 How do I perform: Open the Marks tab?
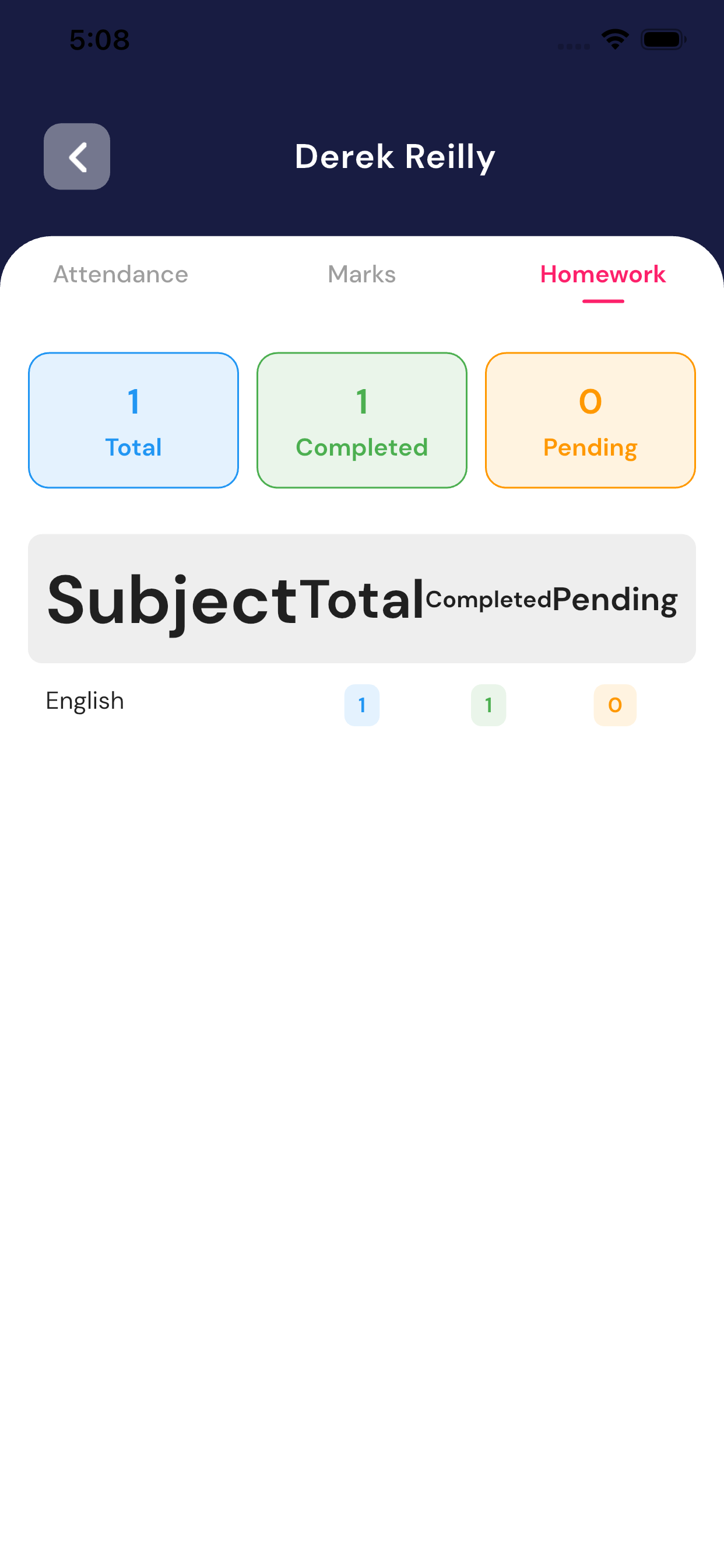[361, 275]
